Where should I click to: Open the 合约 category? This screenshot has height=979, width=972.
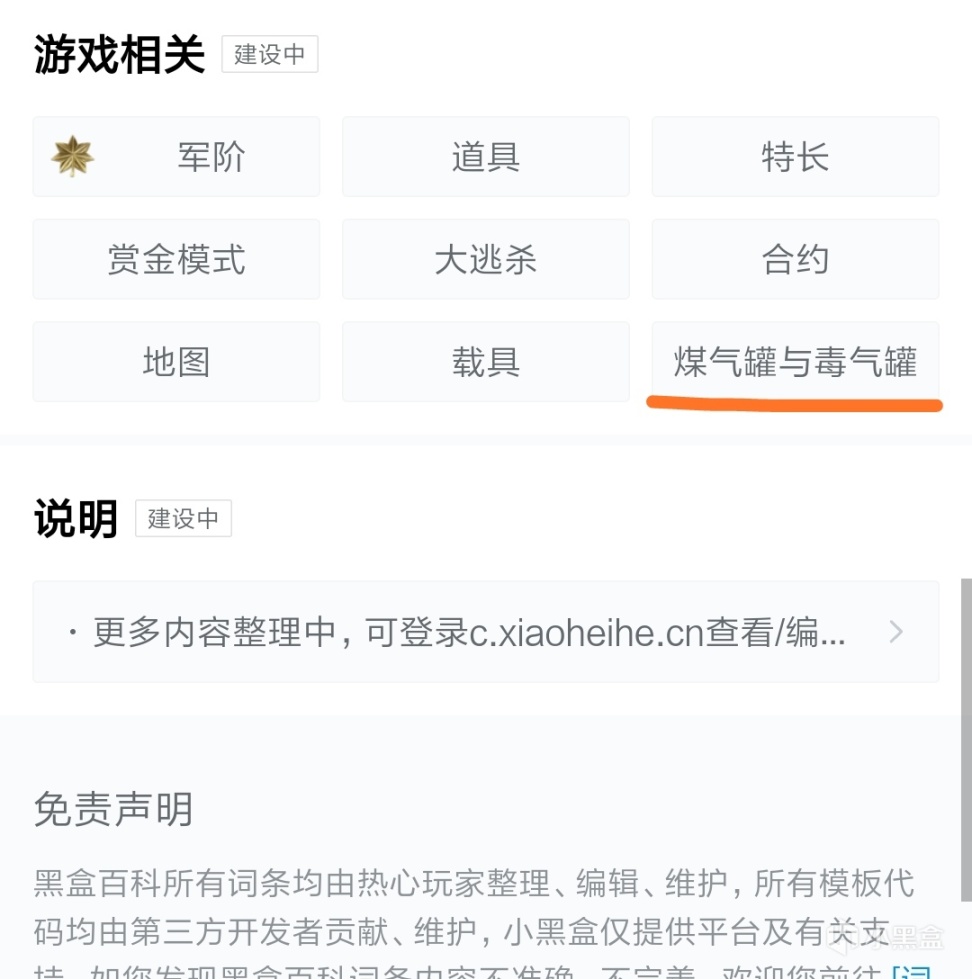[795, 260]
